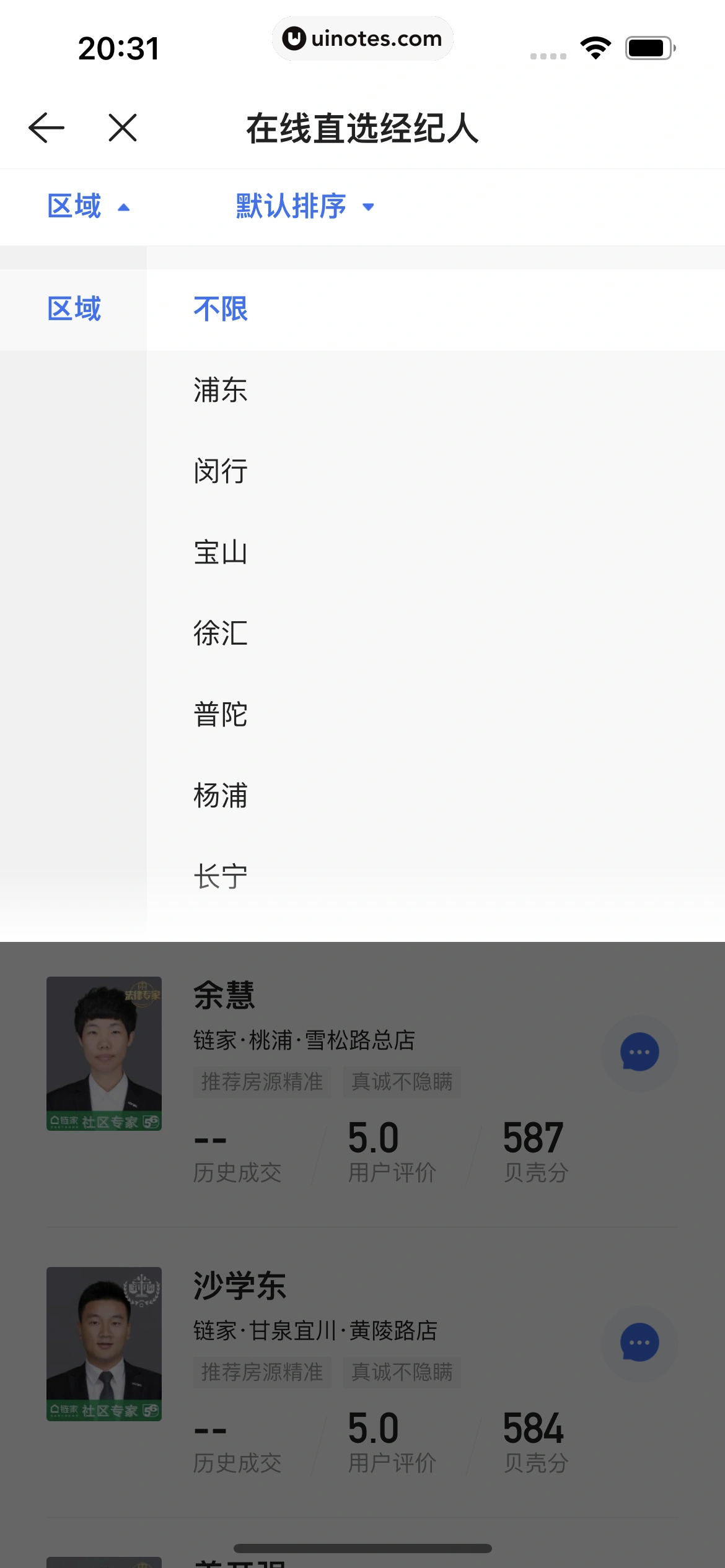Filter agents by 徐汇
The width and height of the screenshot is (725, 1568).
(x=221, y=634)
